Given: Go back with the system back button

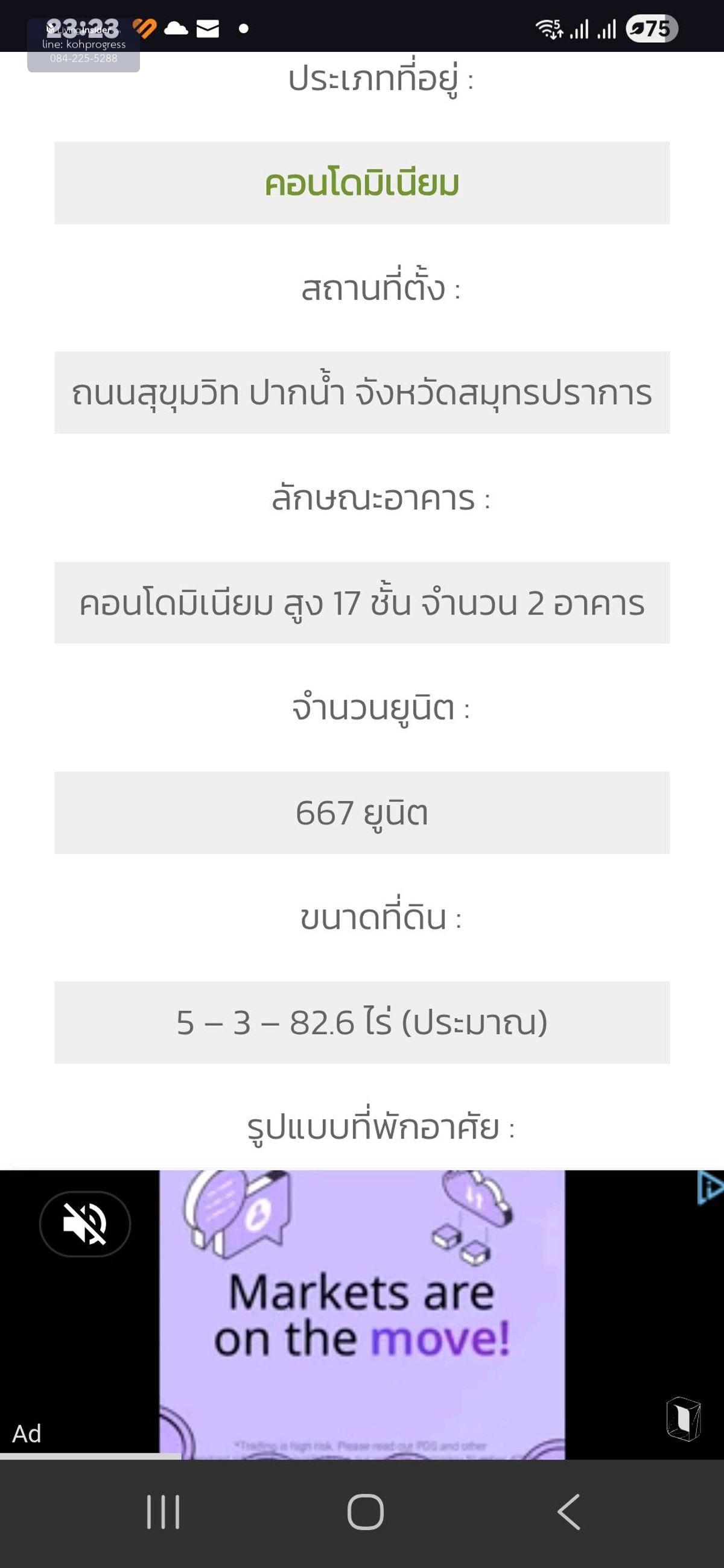Looking at the screenshot, I should tap(569, 1511).
